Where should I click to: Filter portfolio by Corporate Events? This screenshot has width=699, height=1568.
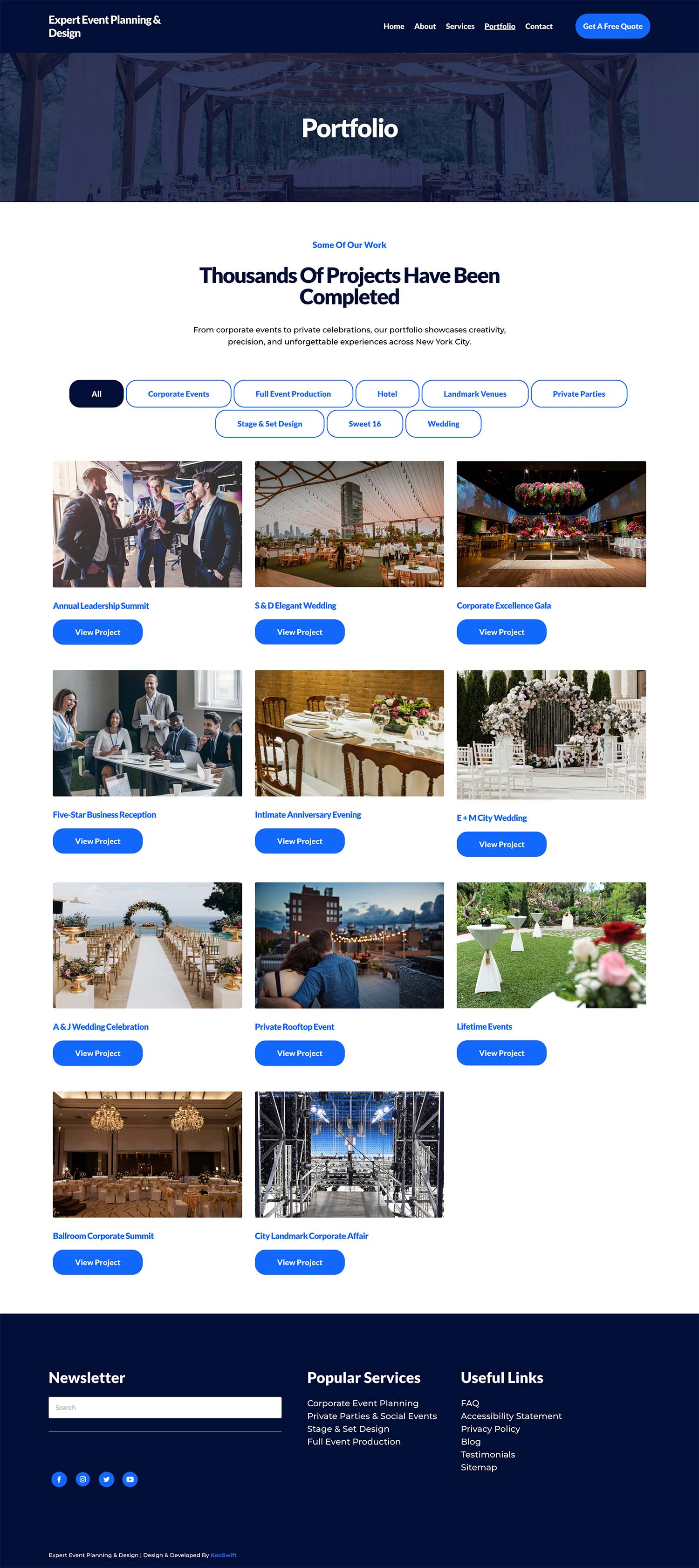coord(178,394)
